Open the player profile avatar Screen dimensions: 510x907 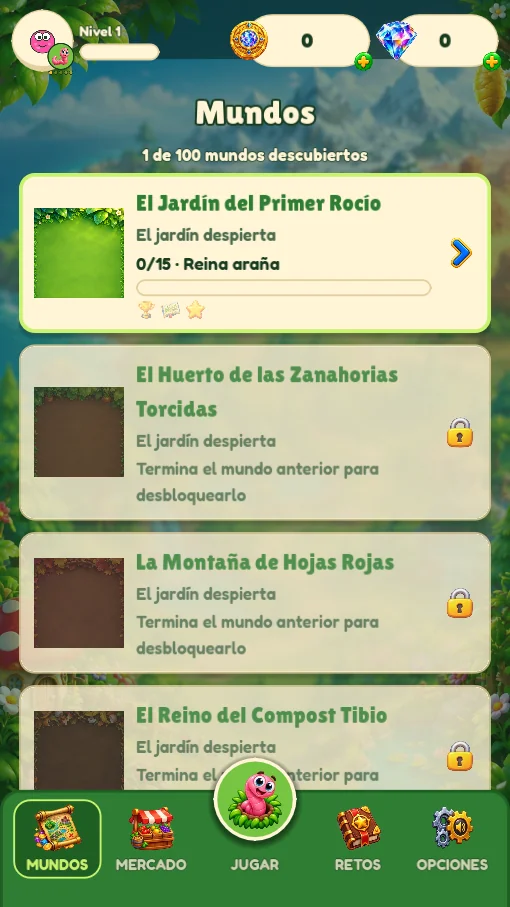pyautogui.click(x=42, y=41)
